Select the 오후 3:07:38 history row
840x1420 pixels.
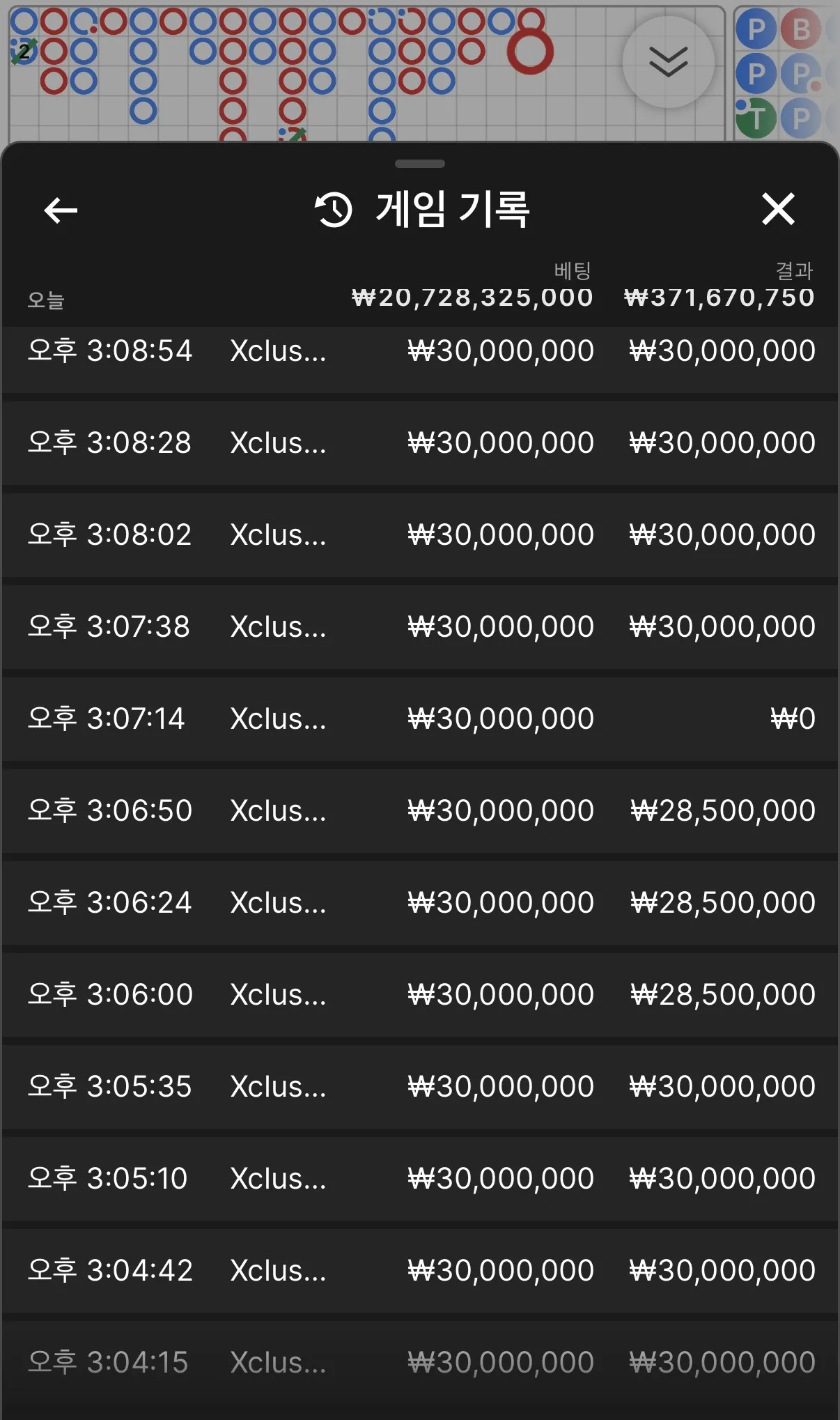pyautogui.click(x=420, y=627)
